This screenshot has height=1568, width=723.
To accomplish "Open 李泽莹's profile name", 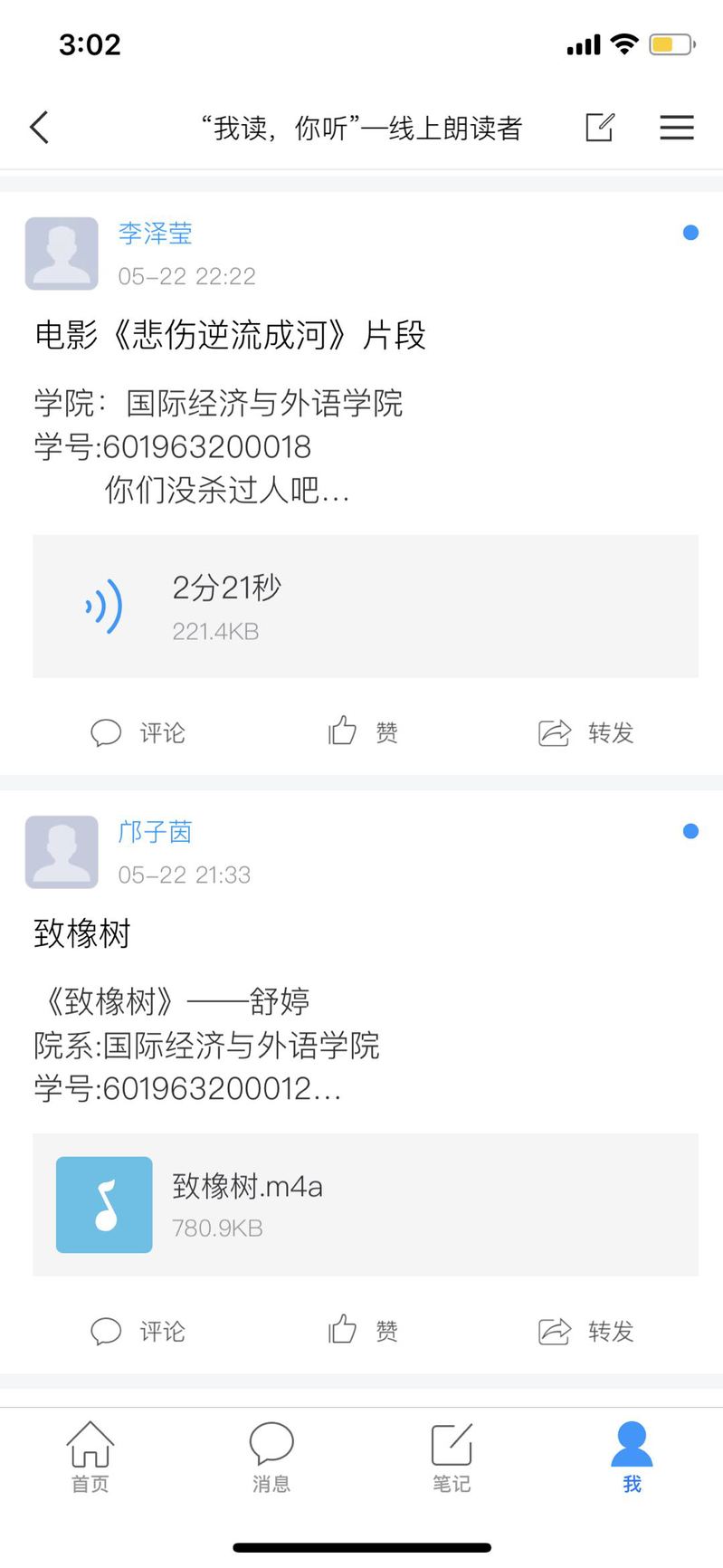I will [x=155, y=234].
